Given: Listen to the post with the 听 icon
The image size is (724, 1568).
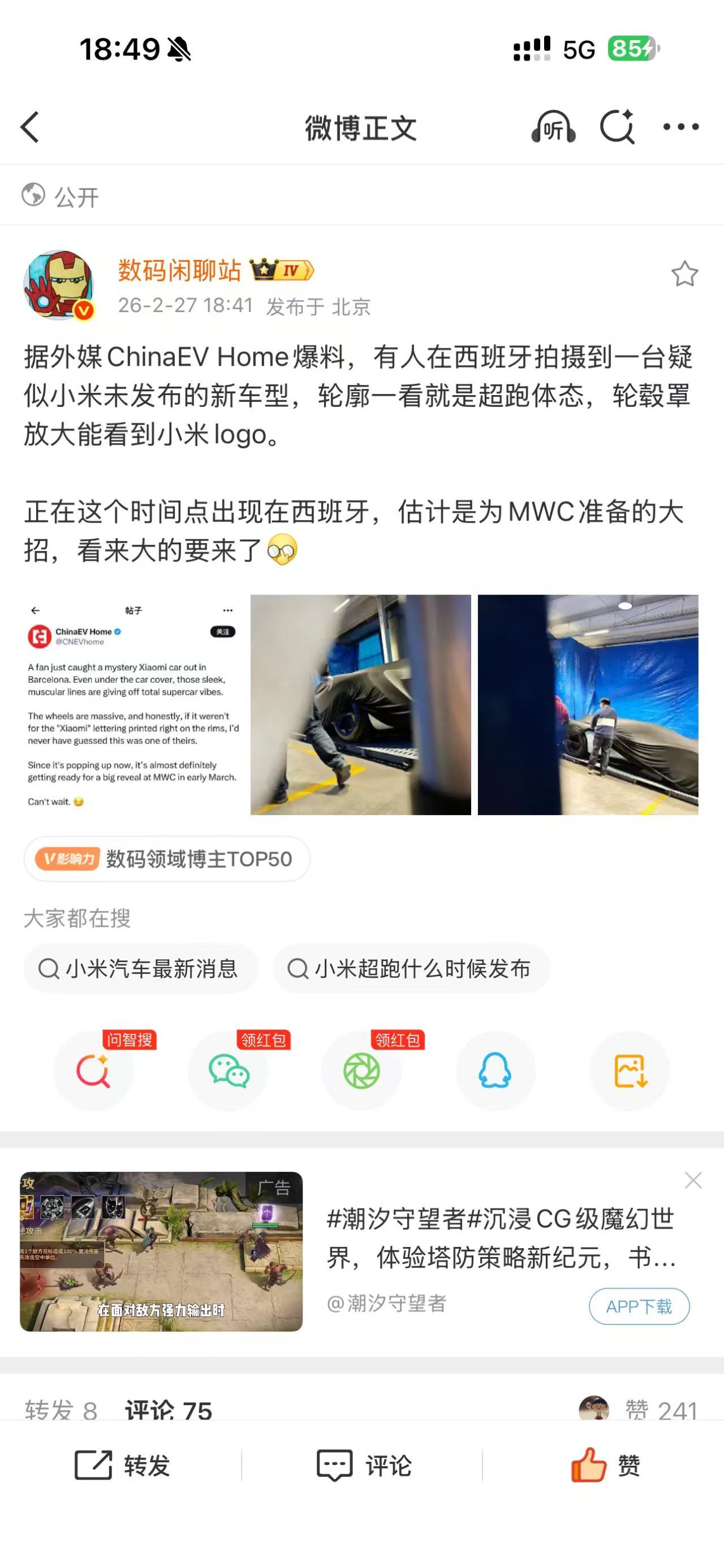Looking at the screenshot, I should (553, 127).
